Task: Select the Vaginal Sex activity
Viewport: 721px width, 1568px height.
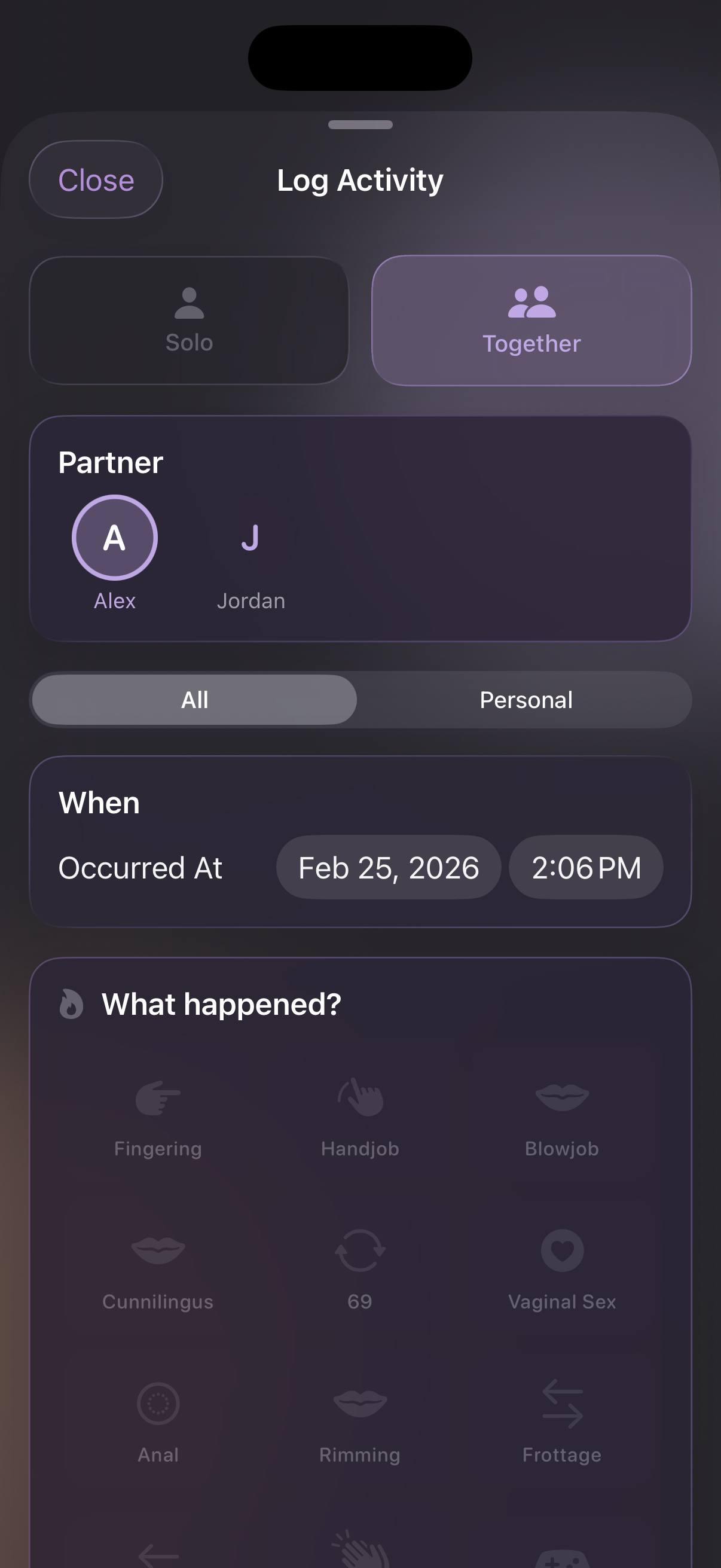Action: tap(561, 1270)
